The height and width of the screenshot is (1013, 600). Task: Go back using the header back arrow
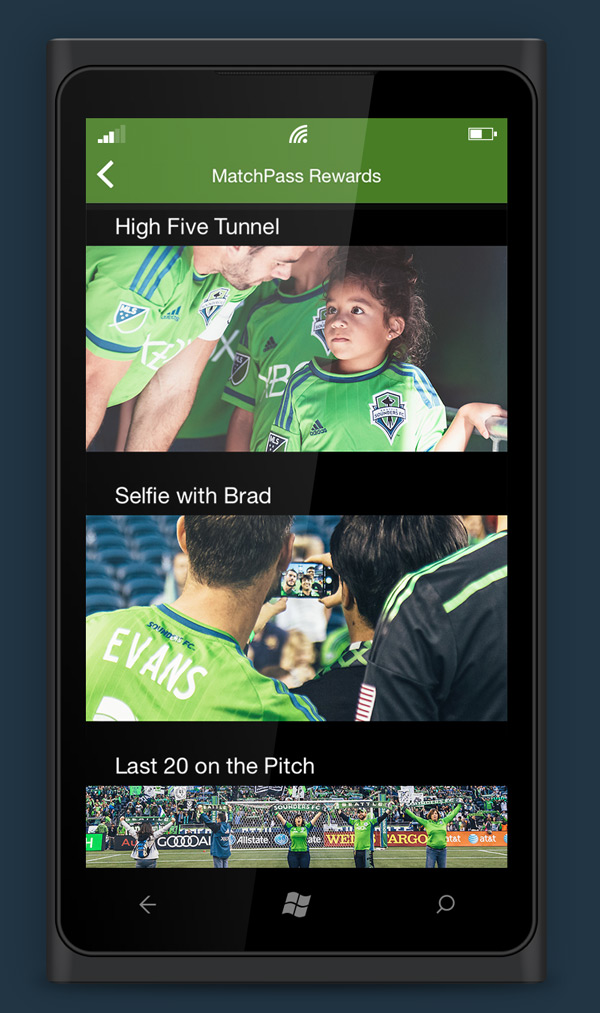[106, 175]
